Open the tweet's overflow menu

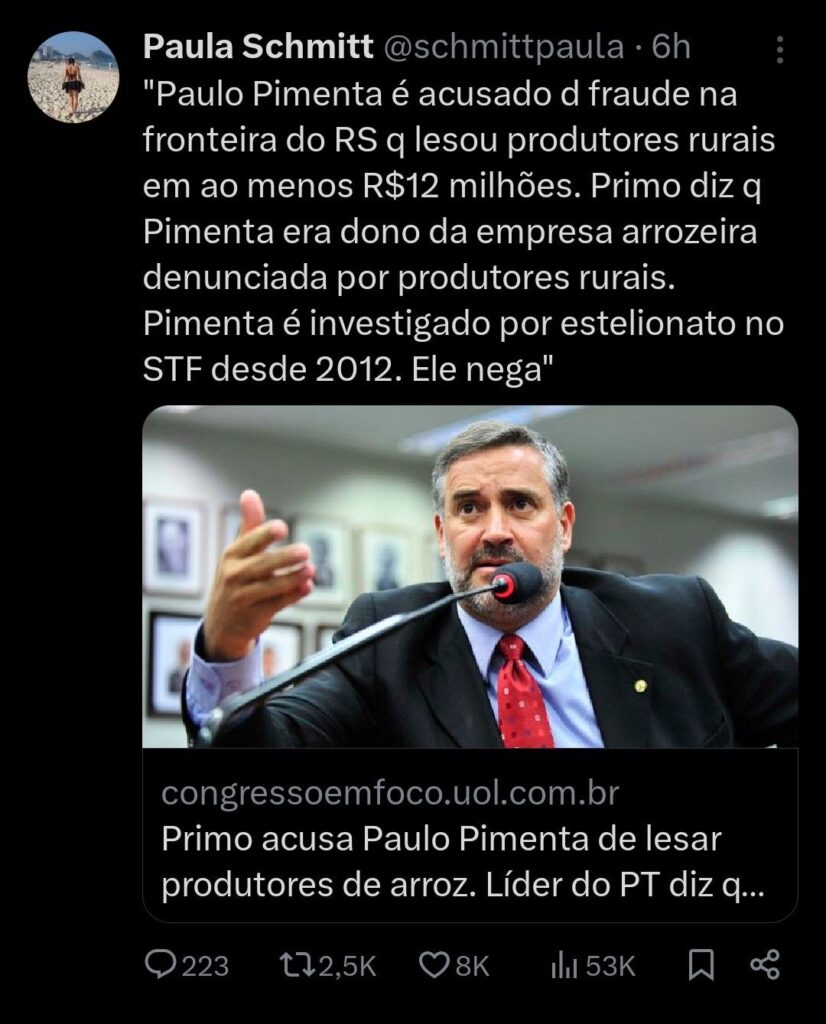click(780, 50)
